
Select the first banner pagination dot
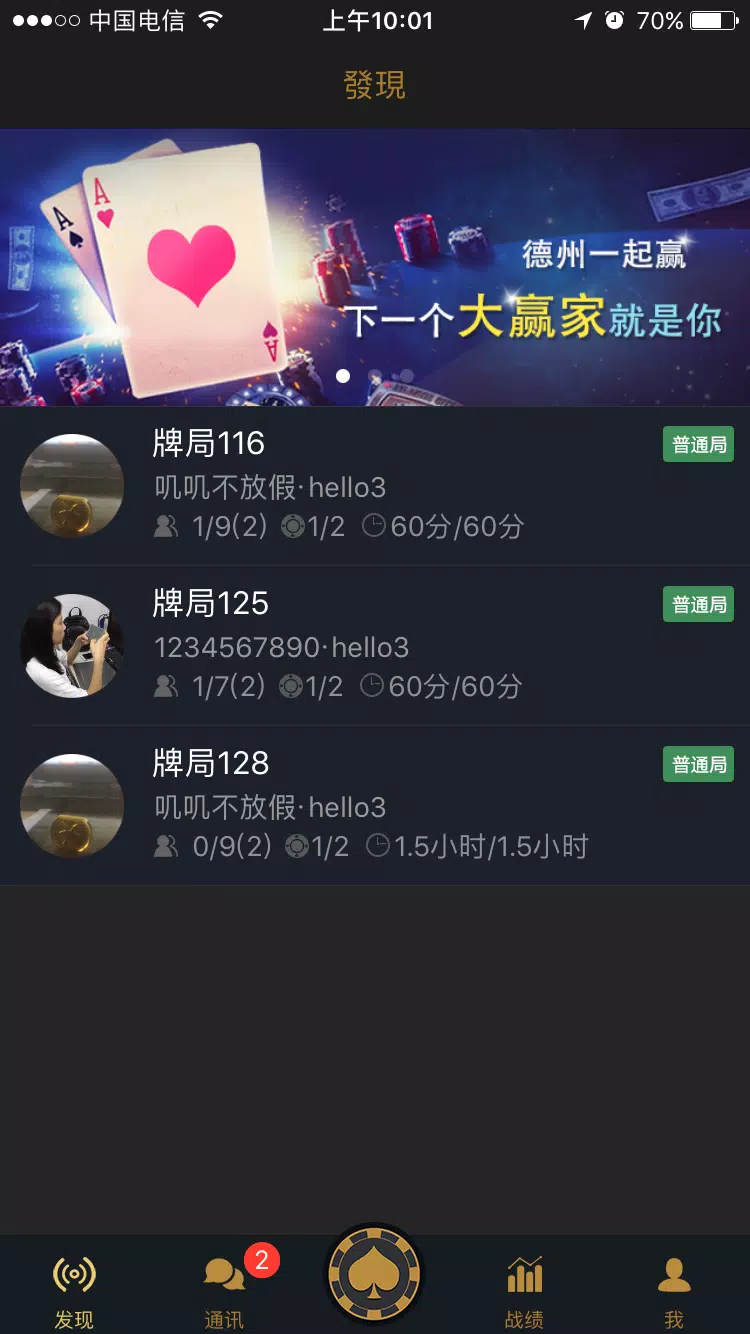pos(345,377)
